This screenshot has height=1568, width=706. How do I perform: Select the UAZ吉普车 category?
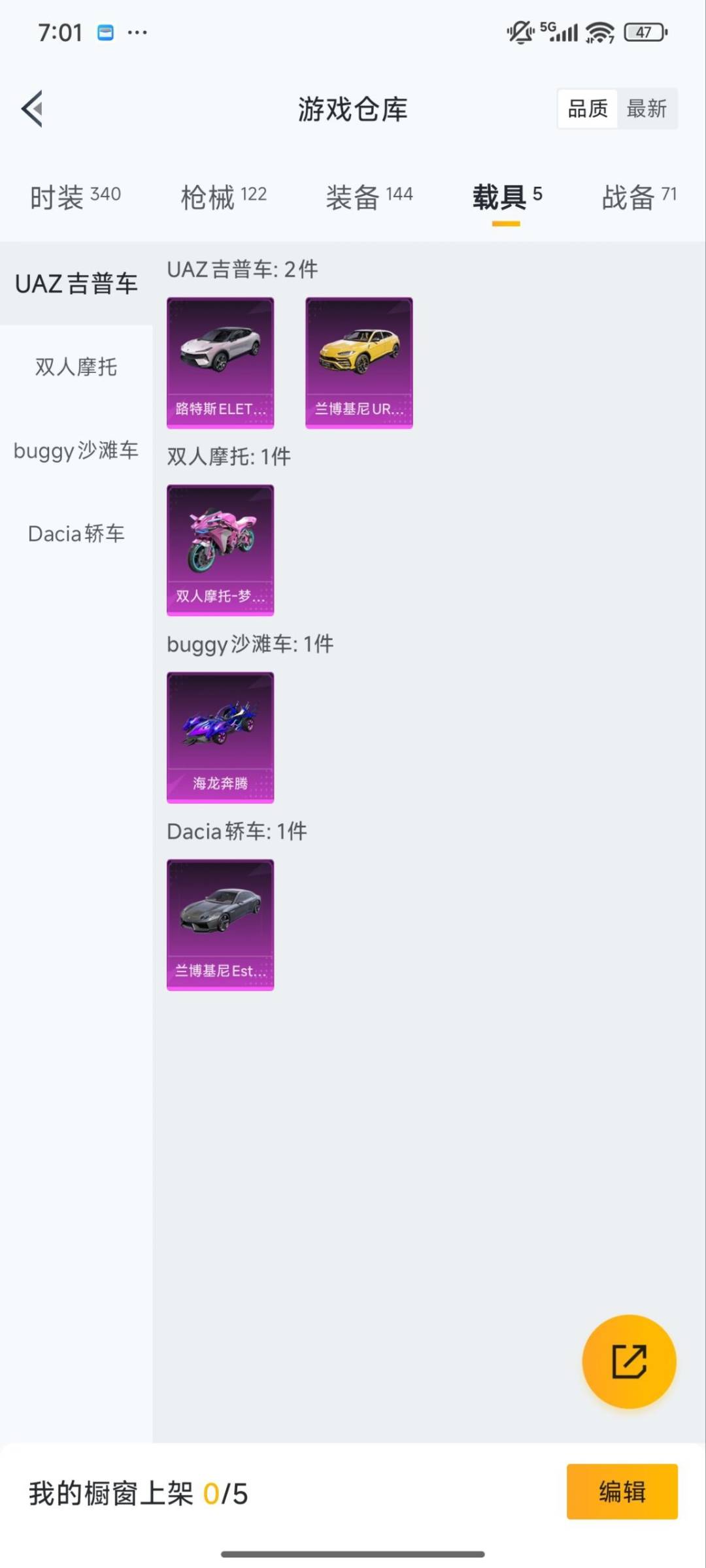tap(76, 284)
